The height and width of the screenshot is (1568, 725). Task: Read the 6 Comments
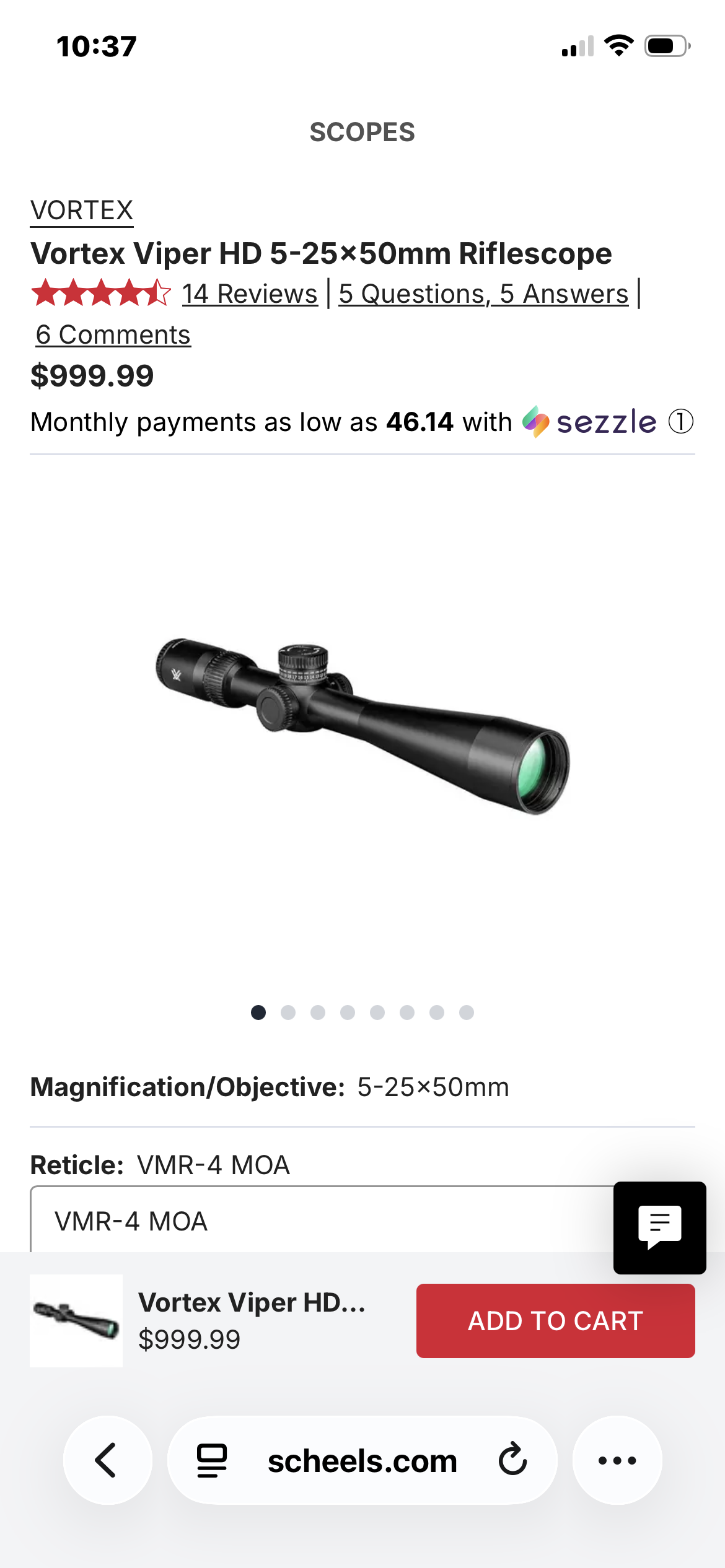113,335
